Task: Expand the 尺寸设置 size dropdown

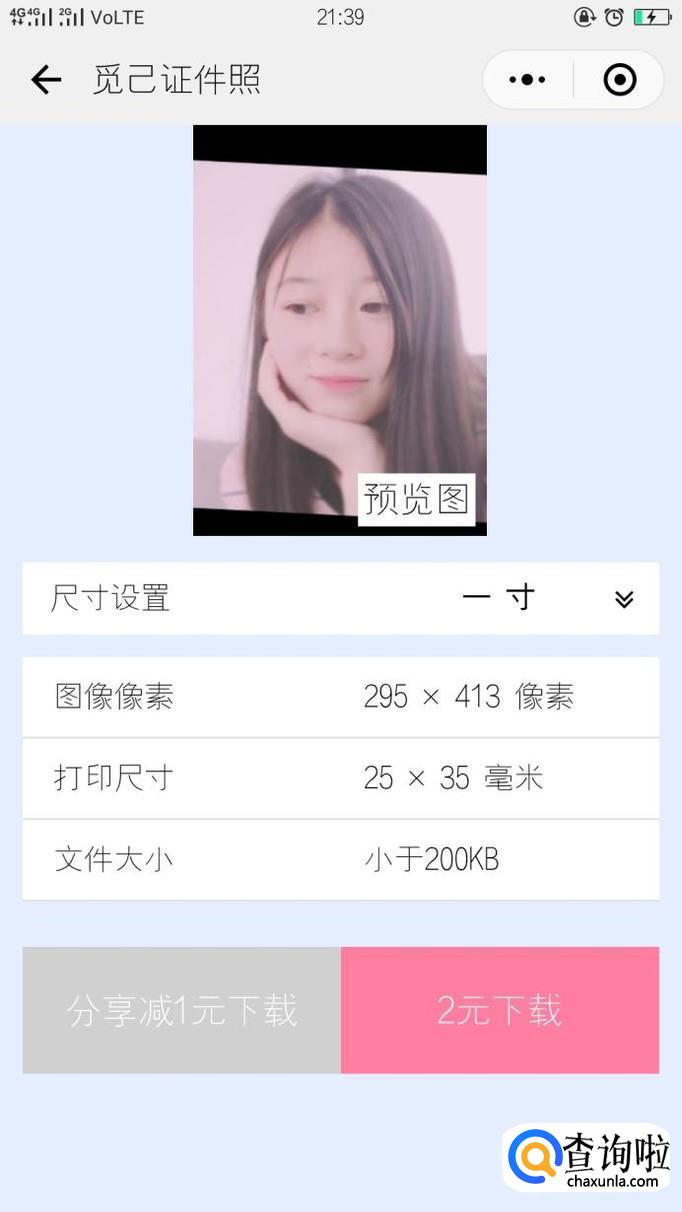Action: coord(623,599)
